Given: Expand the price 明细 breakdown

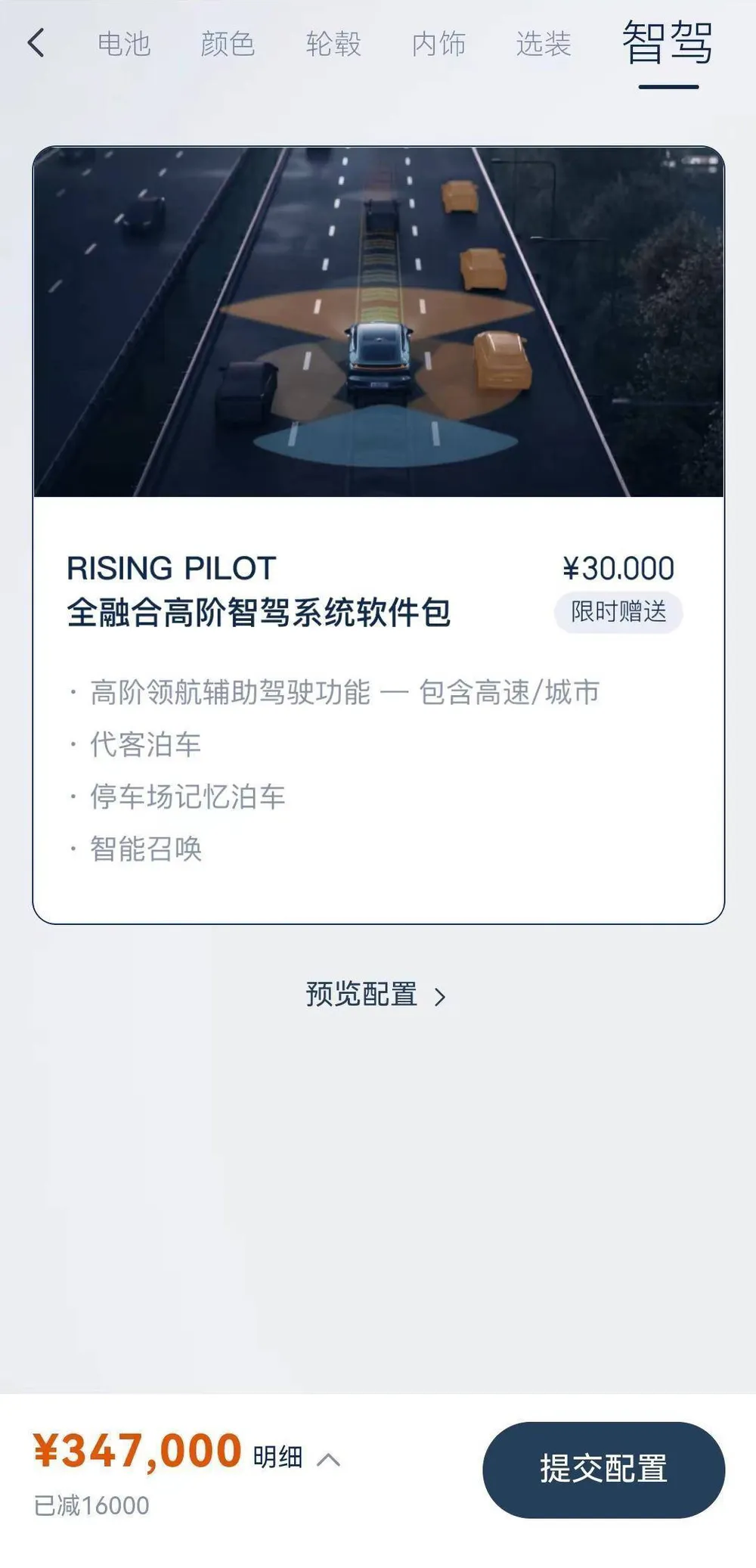Looking at the screenshot, I should coord(296,1458).
